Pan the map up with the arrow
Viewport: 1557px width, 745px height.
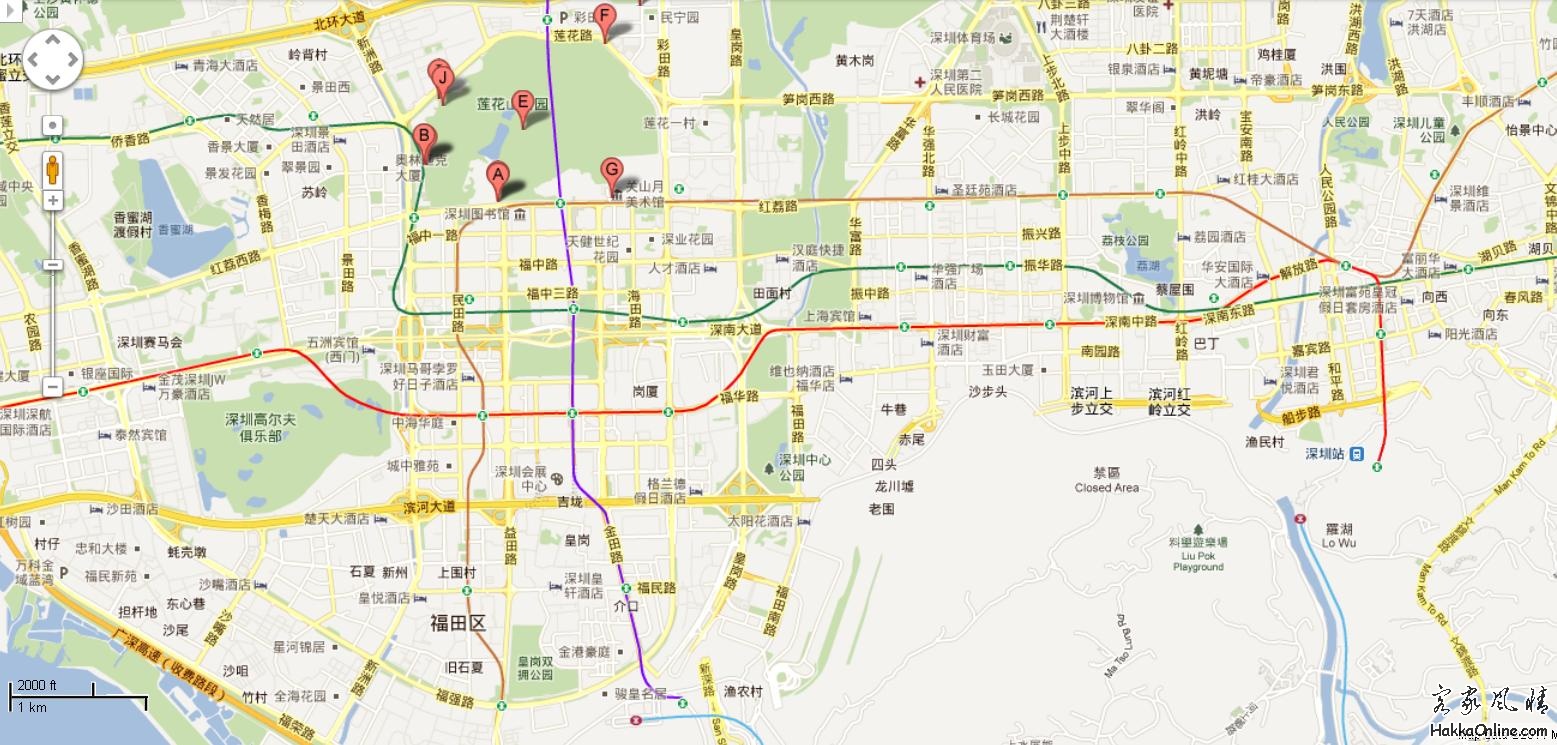(52, 41)
